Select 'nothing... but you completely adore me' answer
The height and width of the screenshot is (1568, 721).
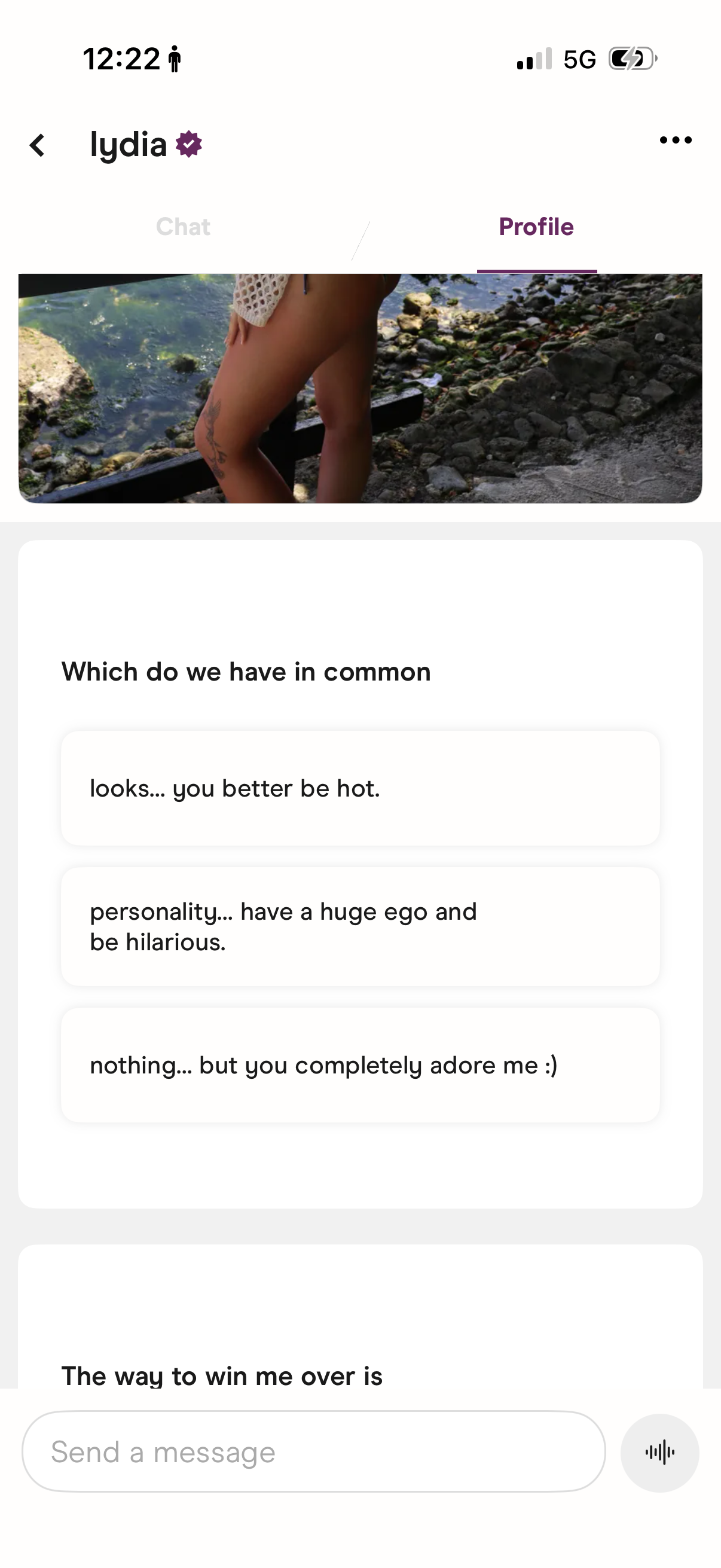point(360,1065)
